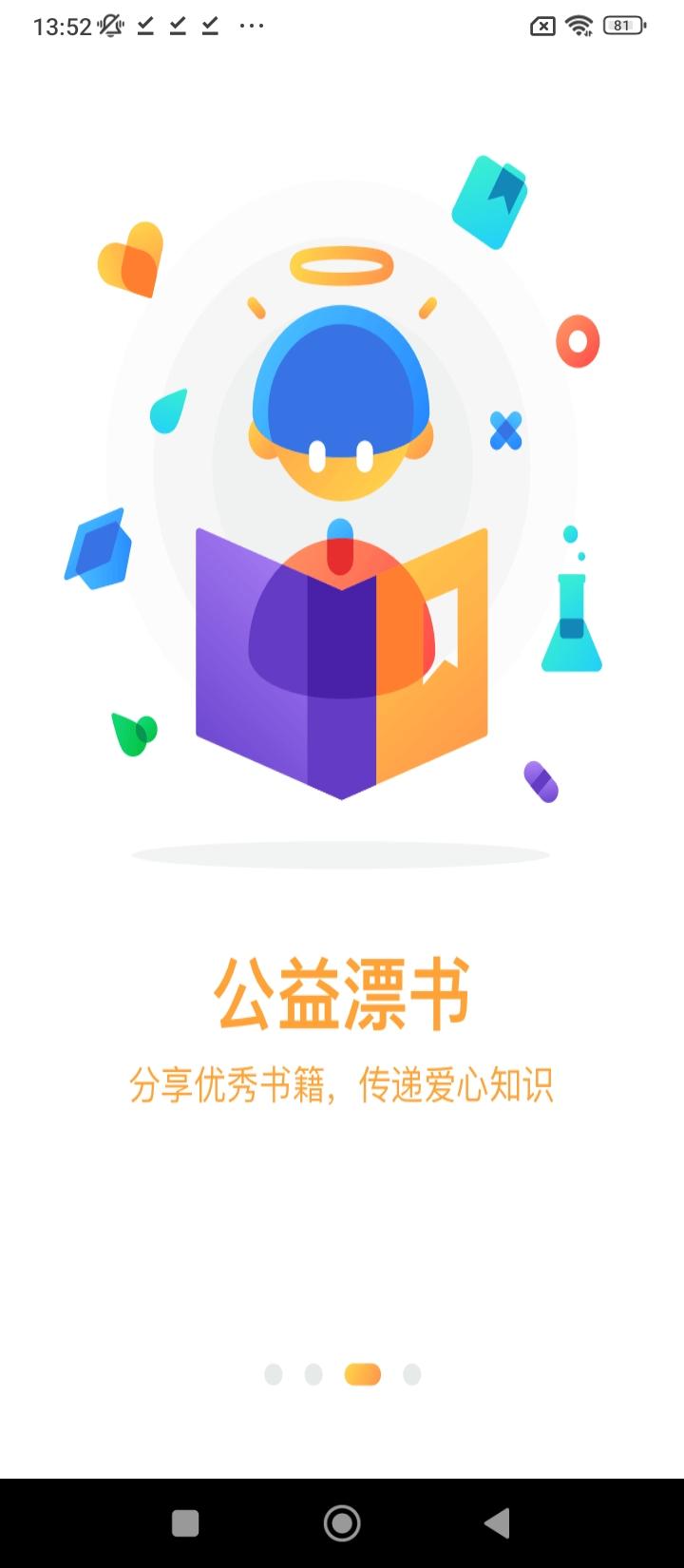684x1568 pixels.
Task: Tap the battery indicator showing 81
Action: pyautogui.click(x=622, y=25)
